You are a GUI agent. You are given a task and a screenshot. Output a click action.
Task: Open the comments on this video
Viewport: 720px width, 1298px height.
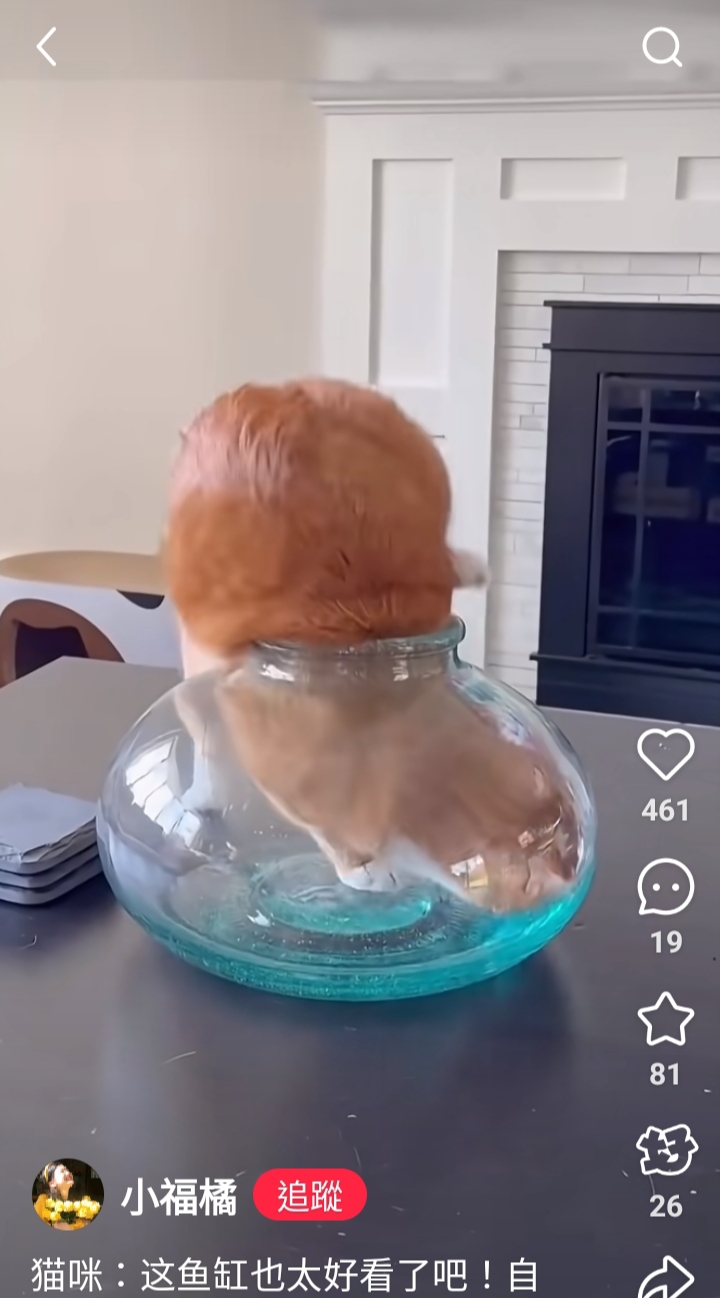pos(666,887)
